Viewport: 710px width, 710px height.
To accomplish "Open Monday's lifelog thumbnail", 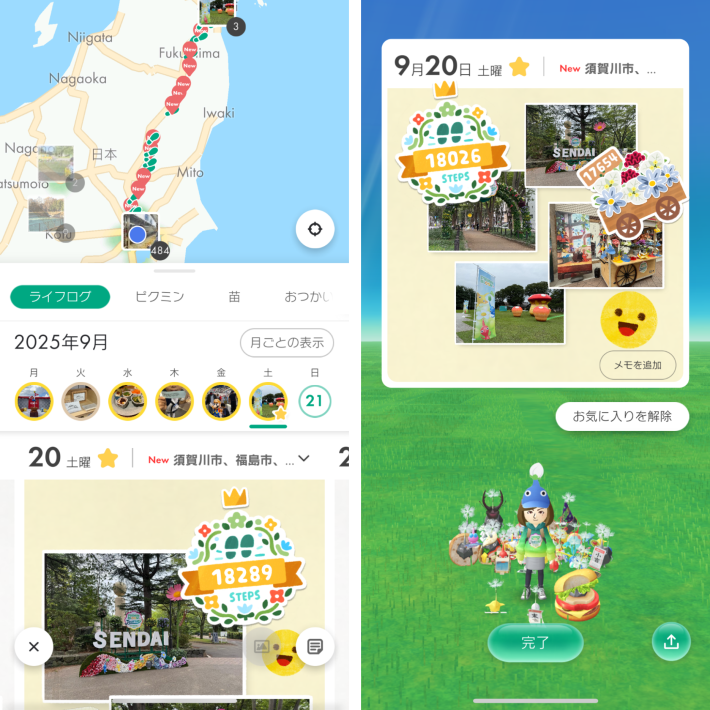I will tap(34, 401).
